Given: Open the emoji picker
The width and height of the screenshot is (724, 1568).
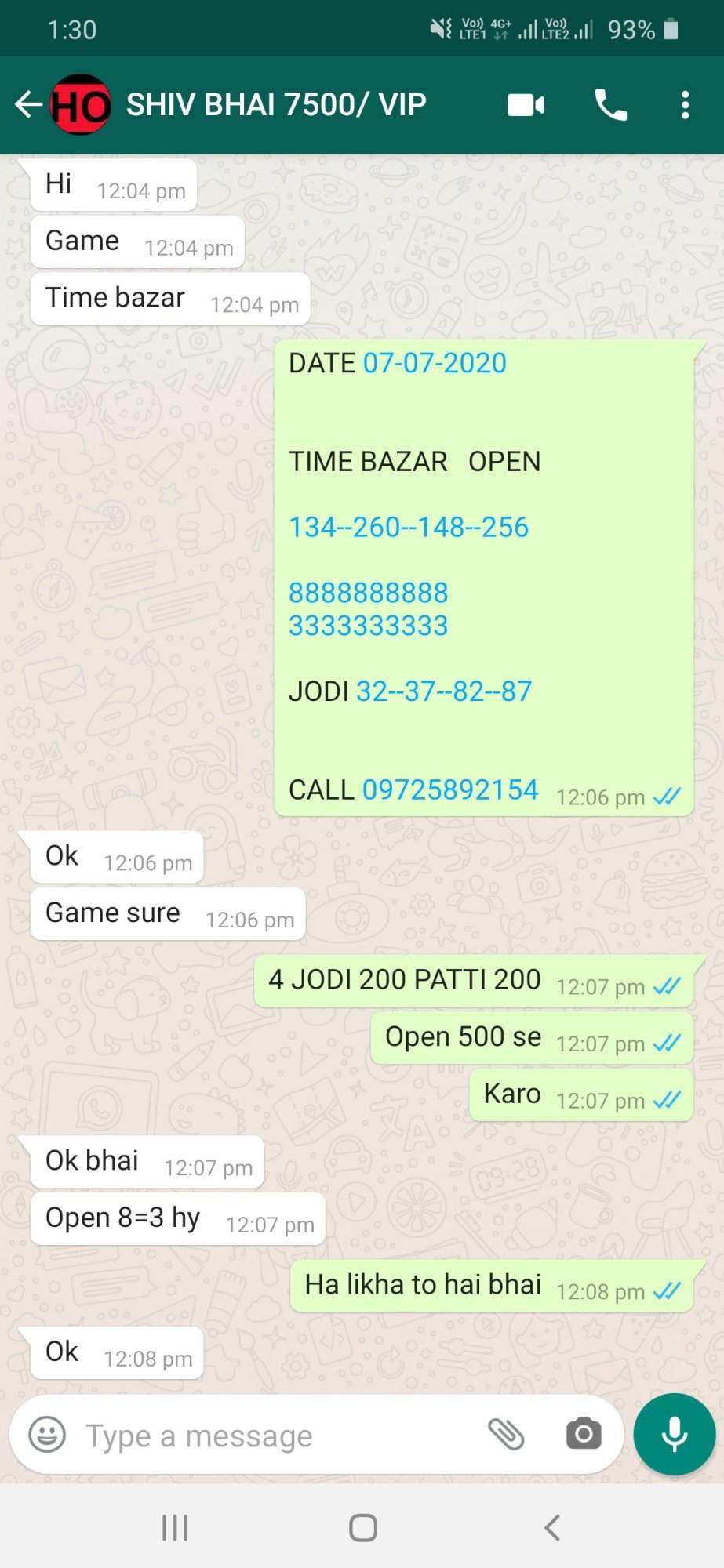Looking at the screenshot, I should click(x=47, y=1435).
